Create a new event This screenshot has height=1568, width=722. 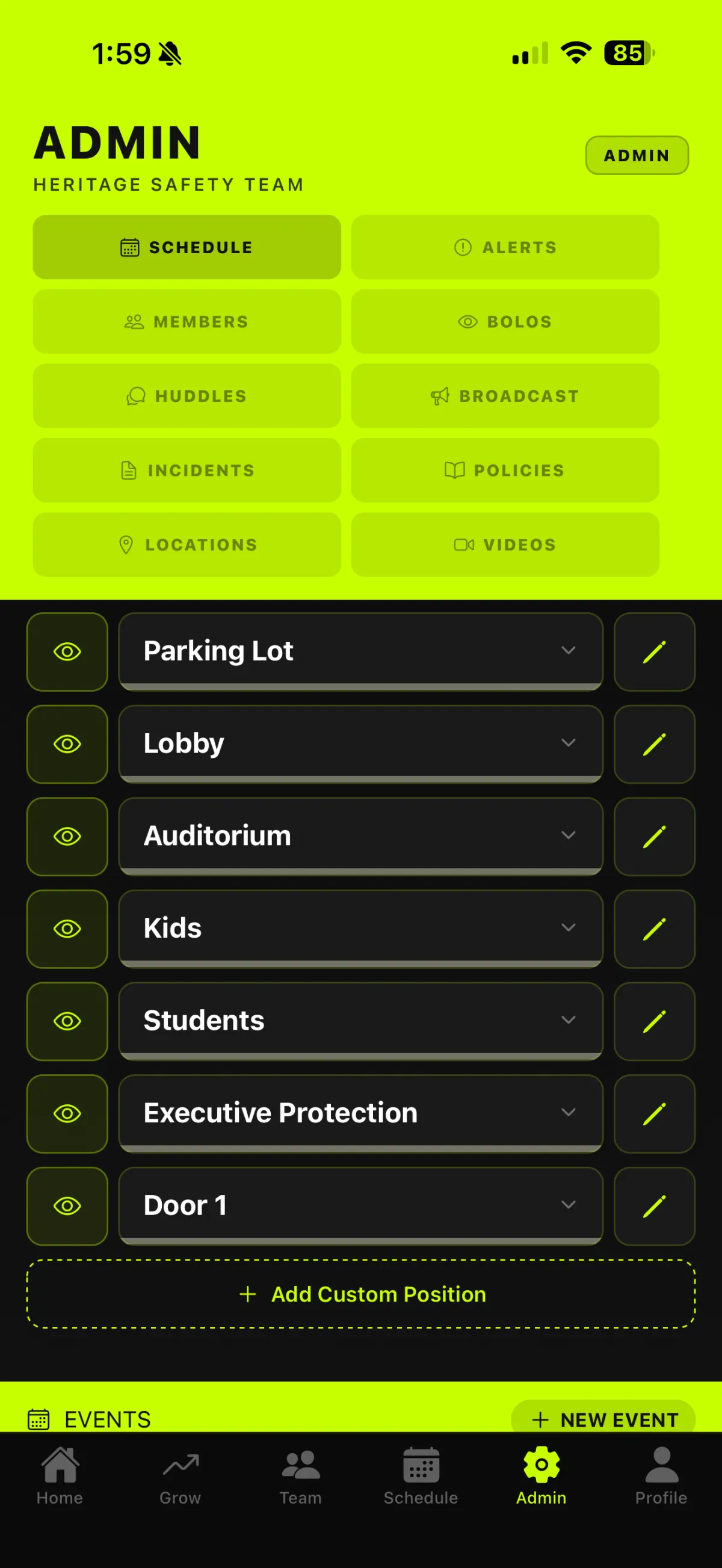603,1419
